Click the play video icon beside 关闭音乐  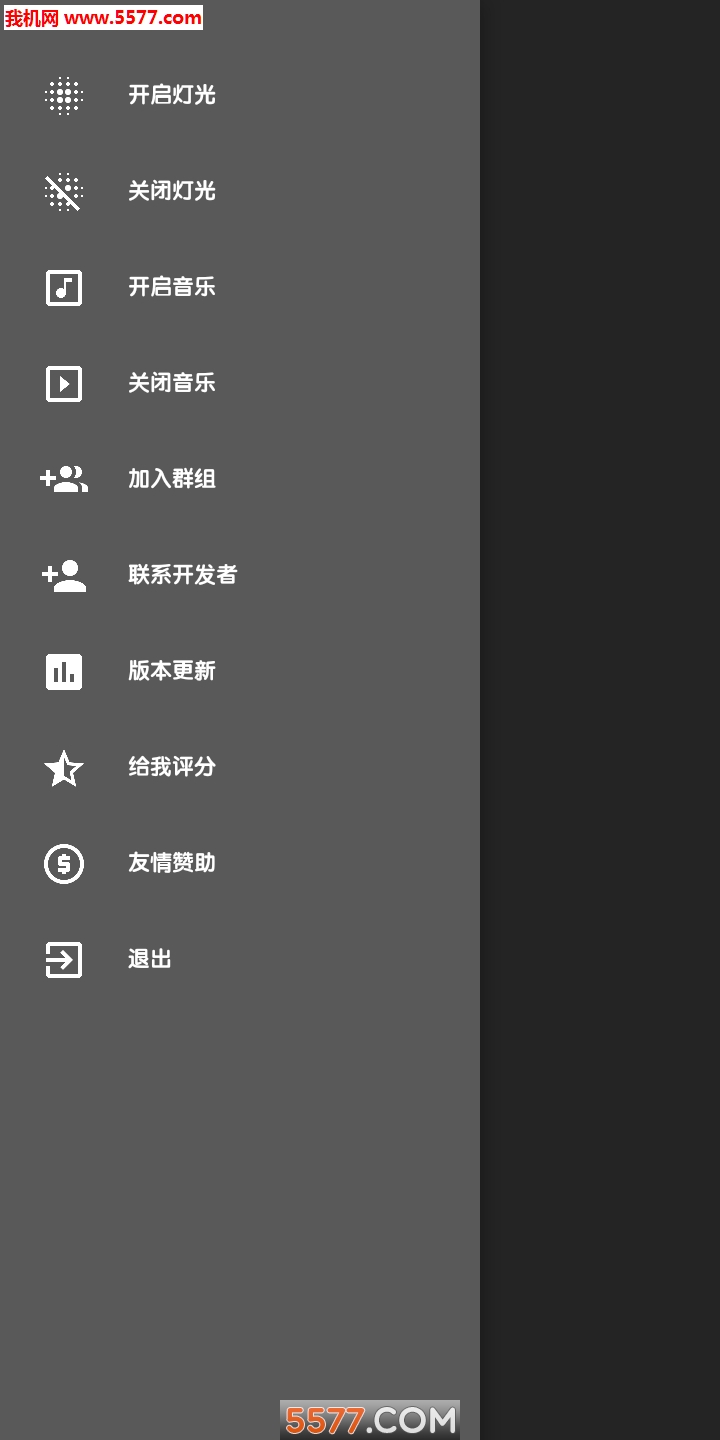[63, 383]
